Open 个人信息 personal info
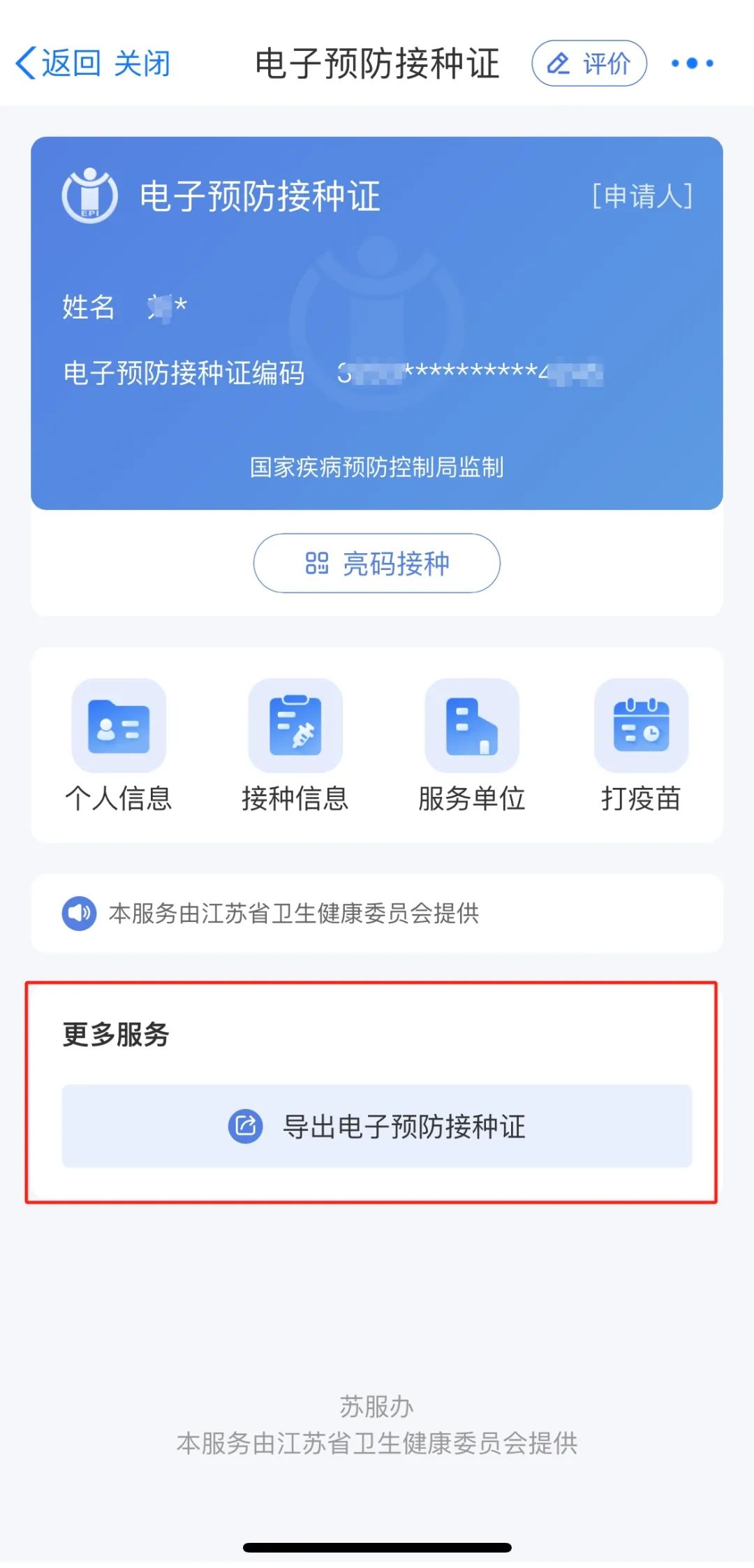 [119, 745]
